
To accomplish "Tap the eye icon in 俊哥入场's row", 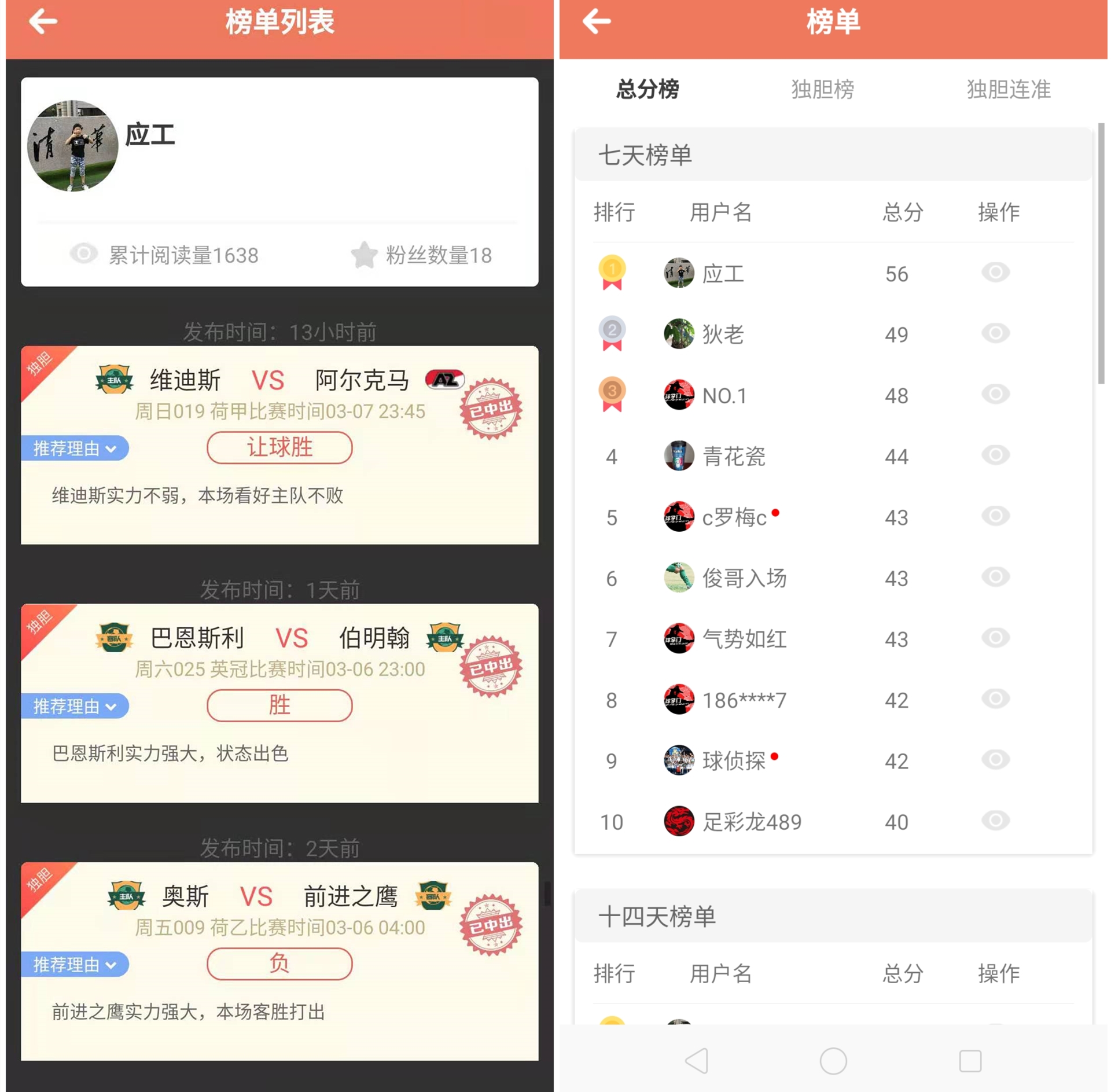I will point(995,576).
